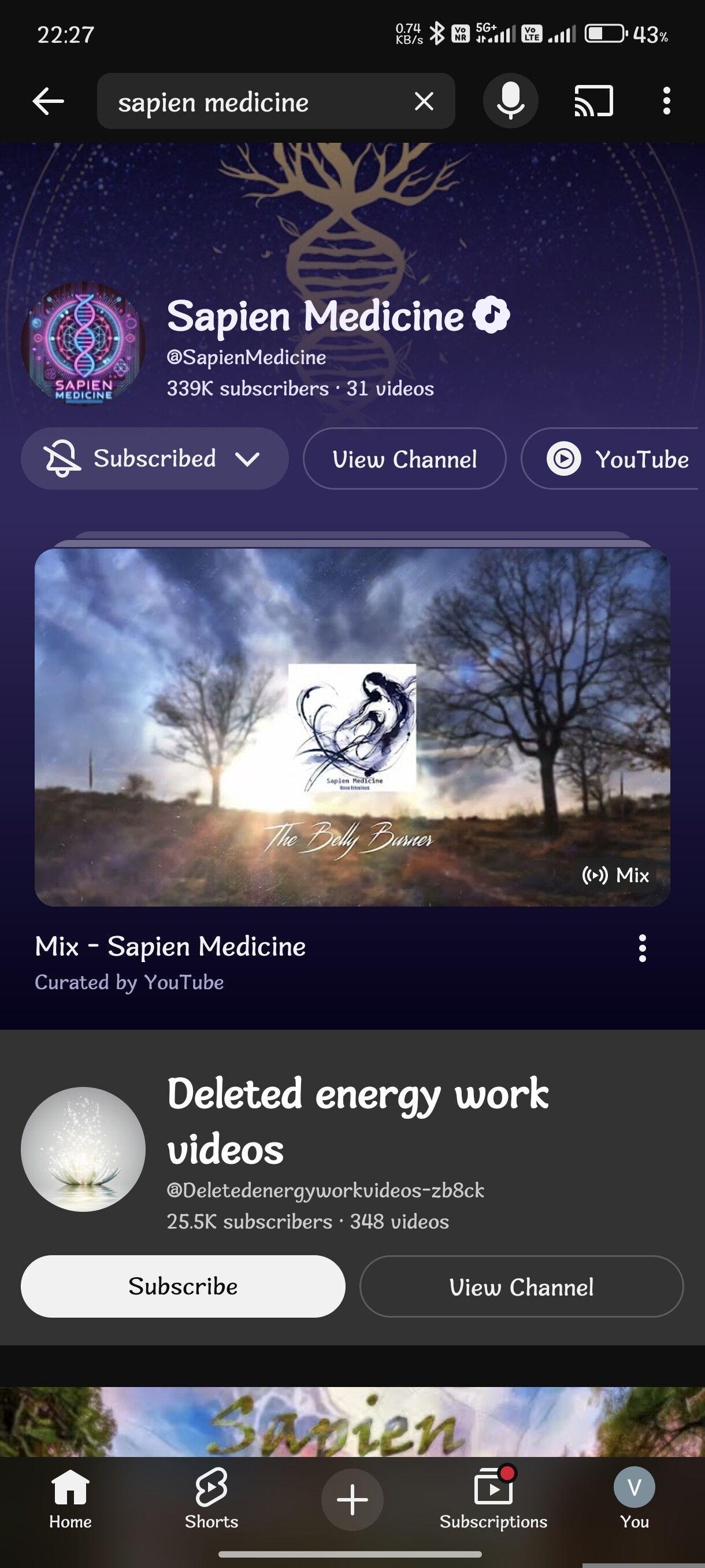Subscribe to Deleted energy work videos
Image resolution: width=705 pixels, height=1568 pixels.
click(x=183, y=1286)
